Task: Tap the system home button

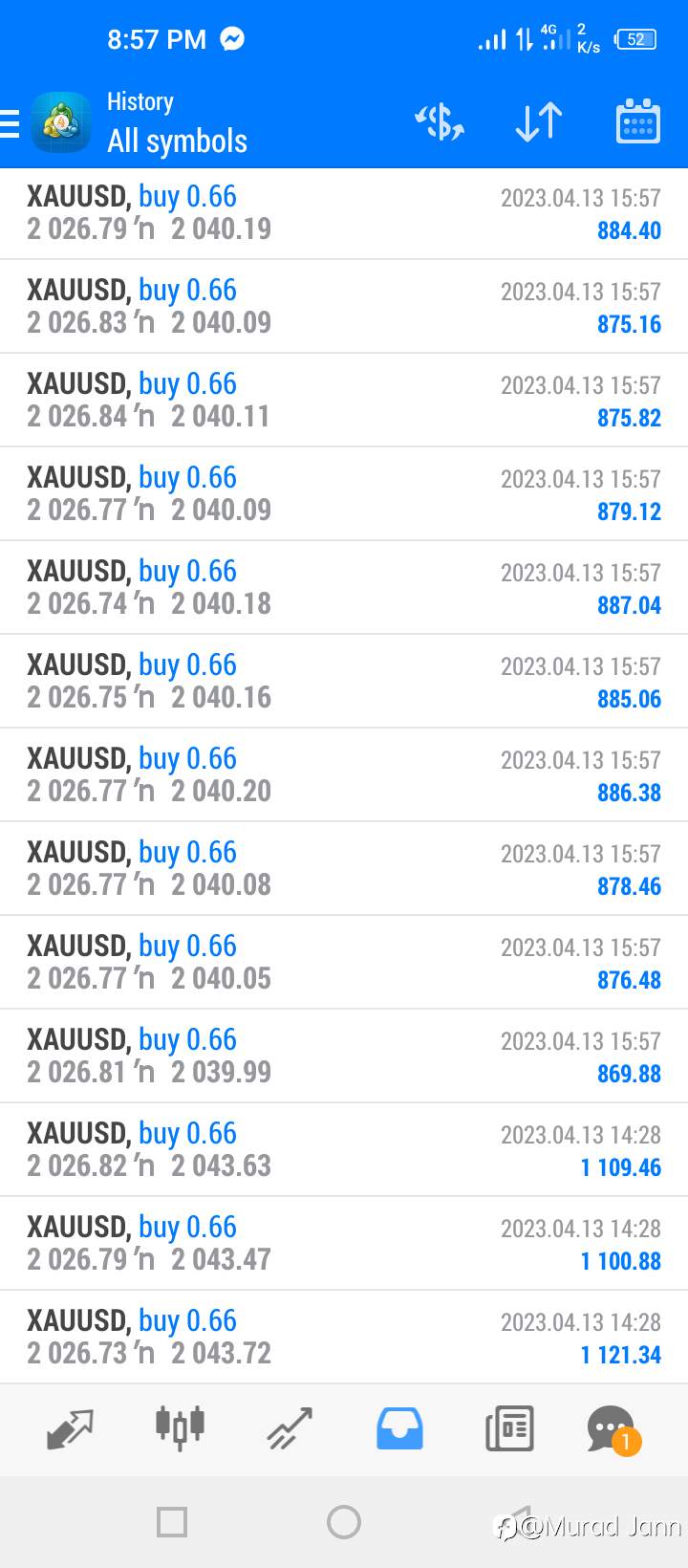Action: click(x=344, y=1521)
